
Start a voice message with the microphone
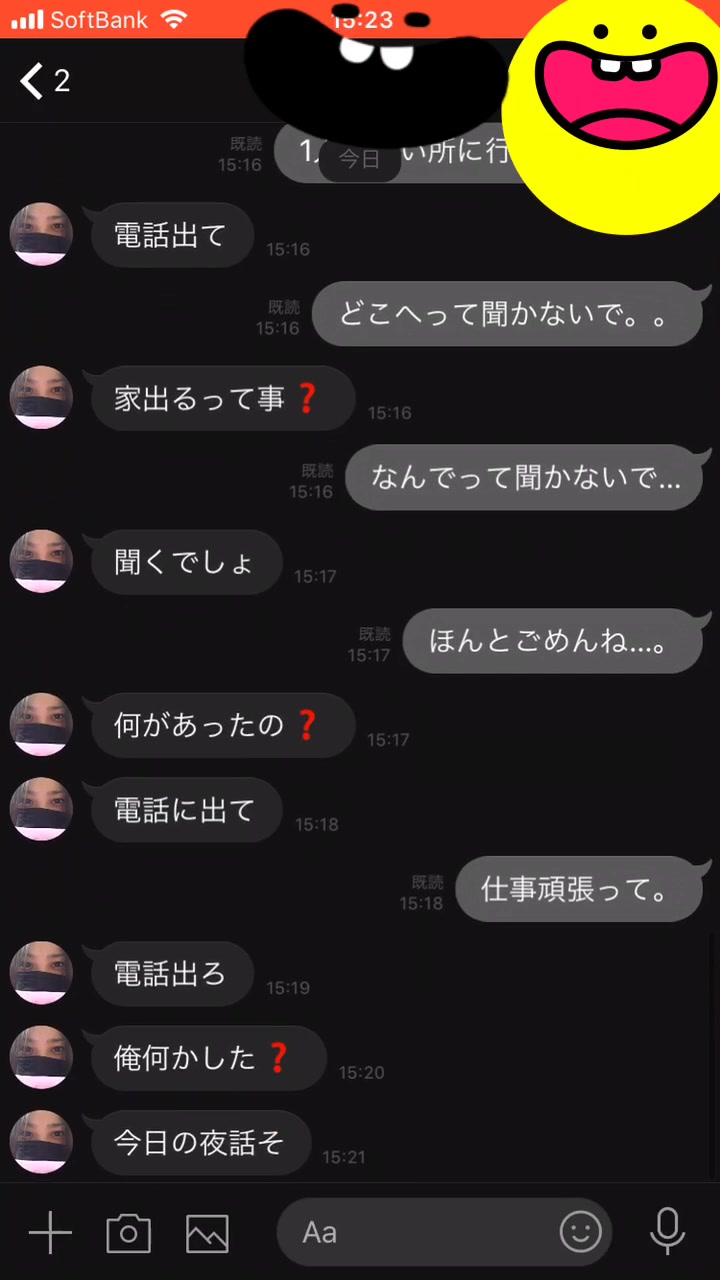pos(667,1232)
